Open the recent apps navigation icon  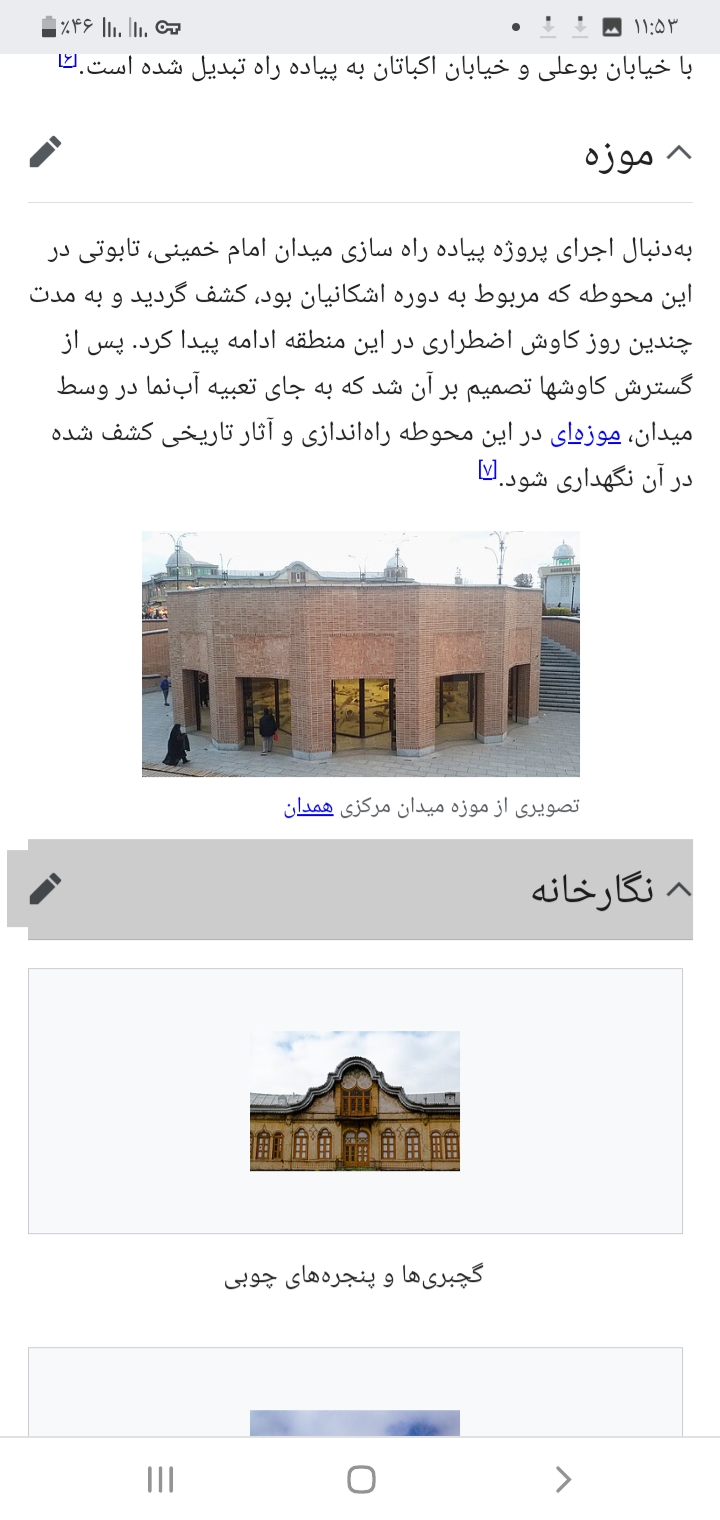pyautogui.click(x=160, y=1478)
